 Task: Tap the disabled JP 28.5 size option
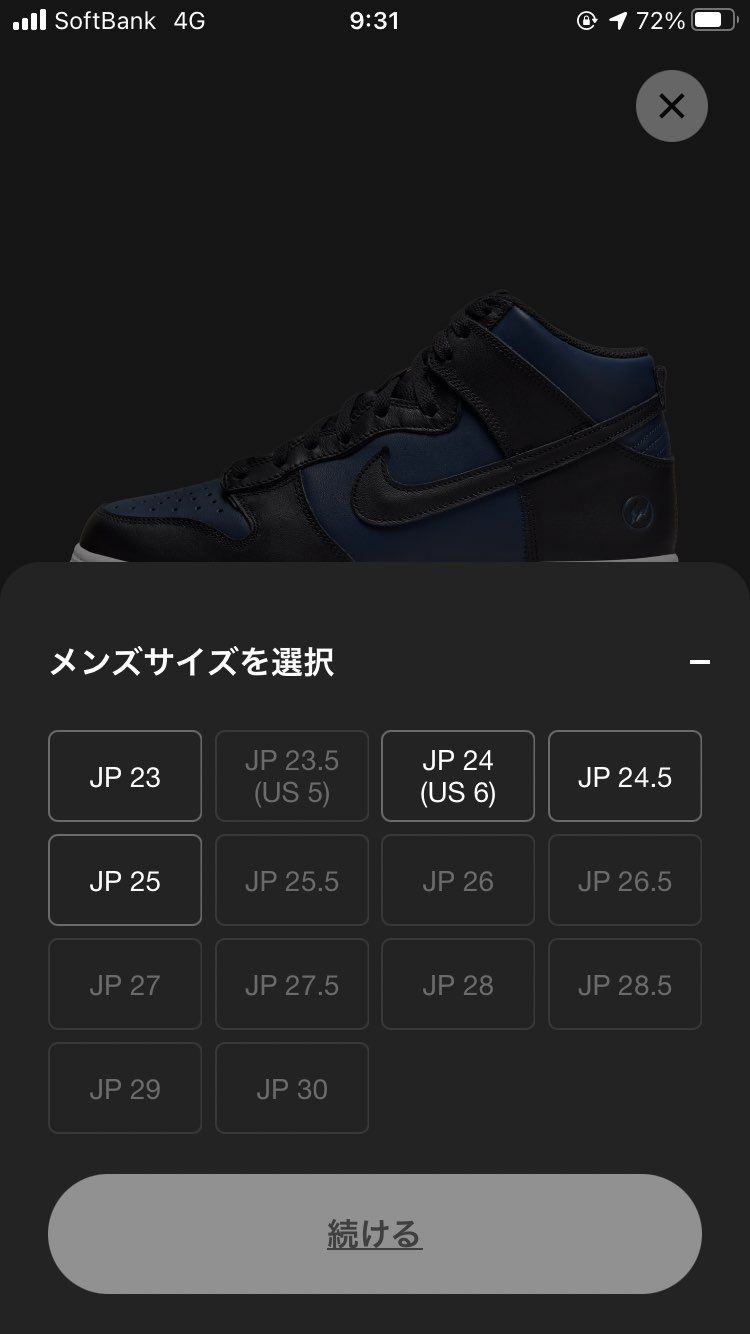coord(625,984)
